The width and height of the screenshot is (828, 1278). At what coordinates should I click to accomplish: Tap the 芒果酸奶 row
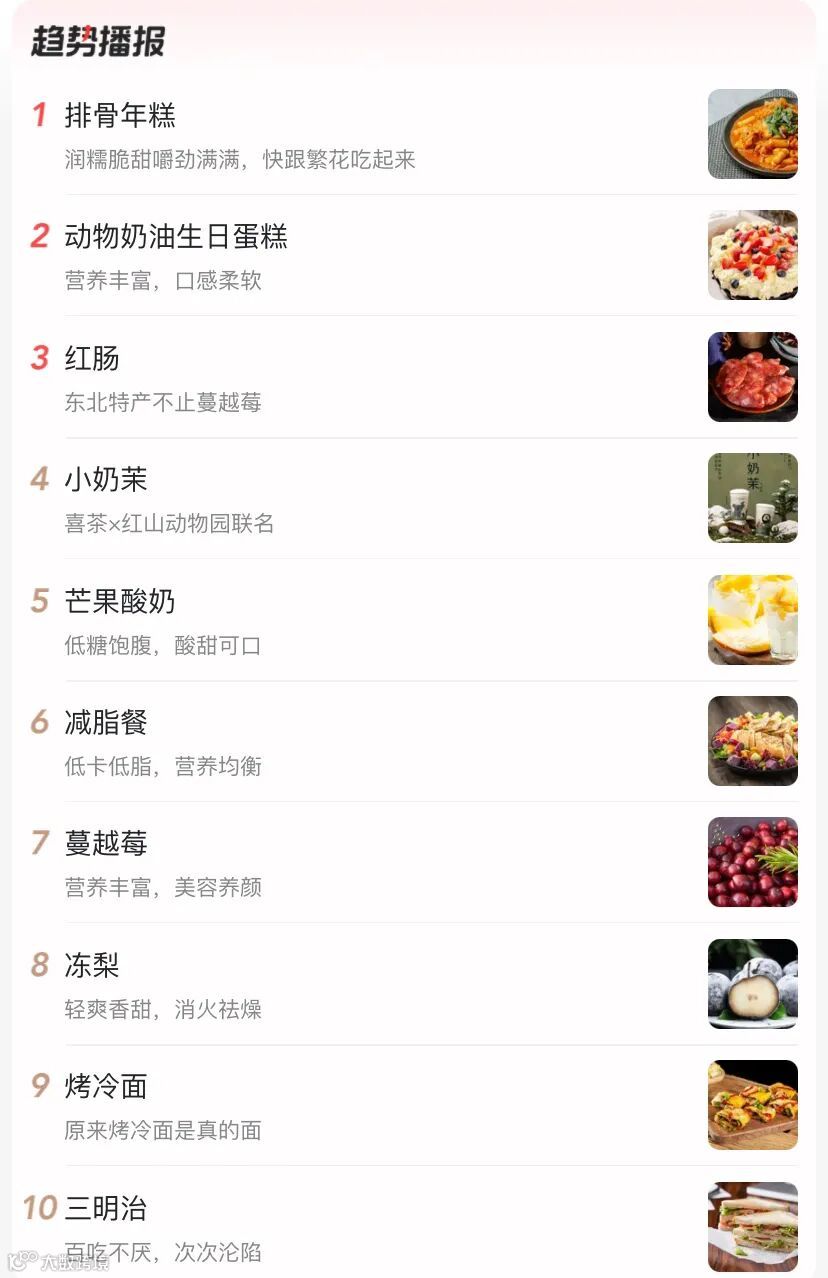pos(120,601)
